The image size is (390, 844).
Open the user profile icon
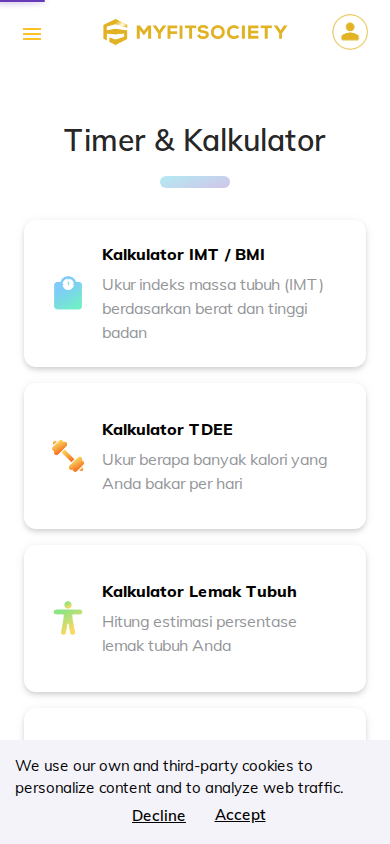point(350,32)
